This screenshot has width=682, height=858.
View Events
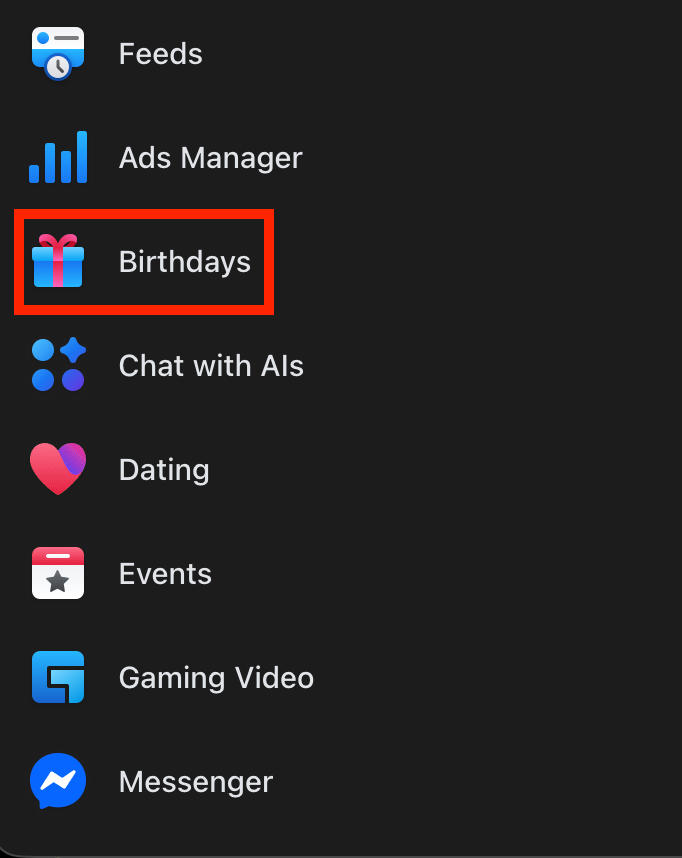[165, 574]
